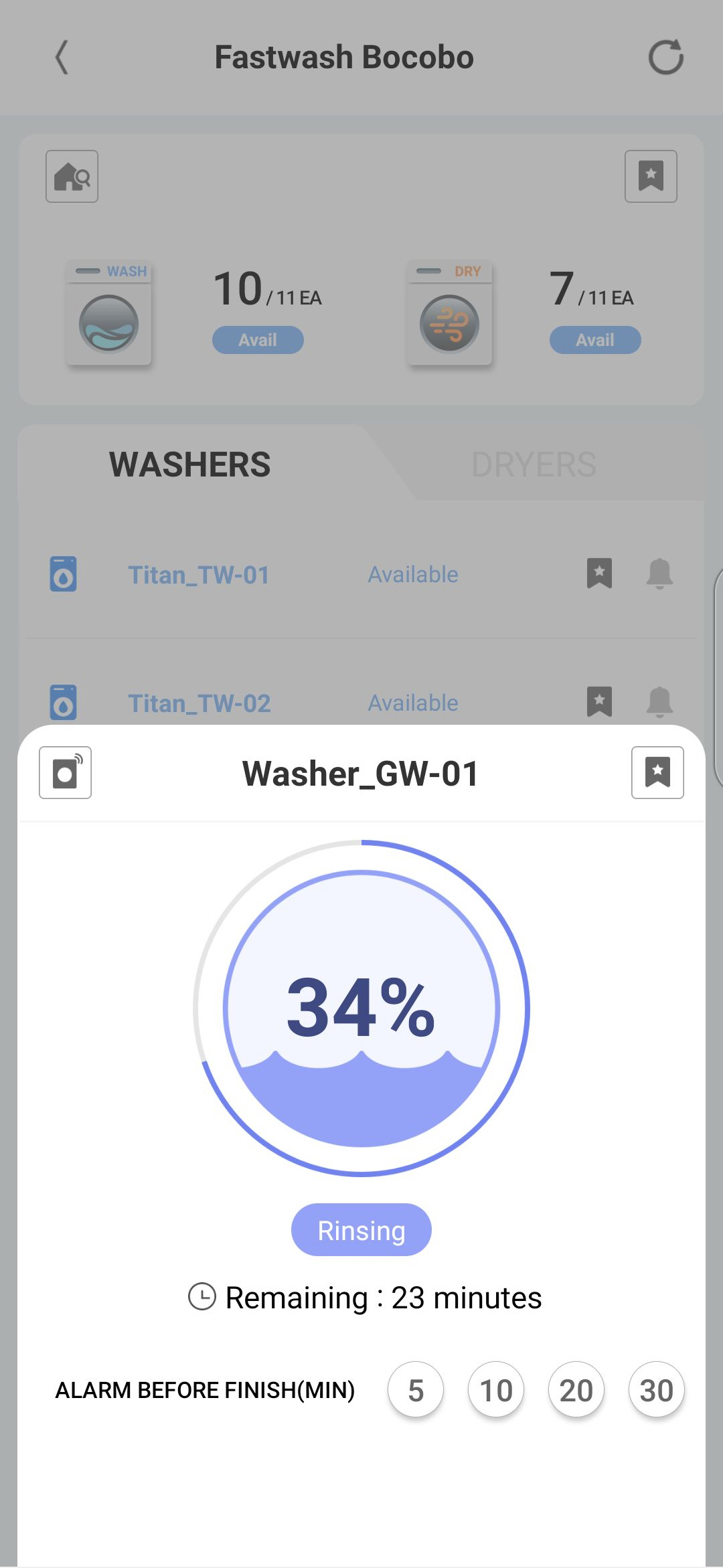723x1568 pixels.
Task: Bookmark Washer_GW-01 in the bottom sheet
Action: click(657, 772)
